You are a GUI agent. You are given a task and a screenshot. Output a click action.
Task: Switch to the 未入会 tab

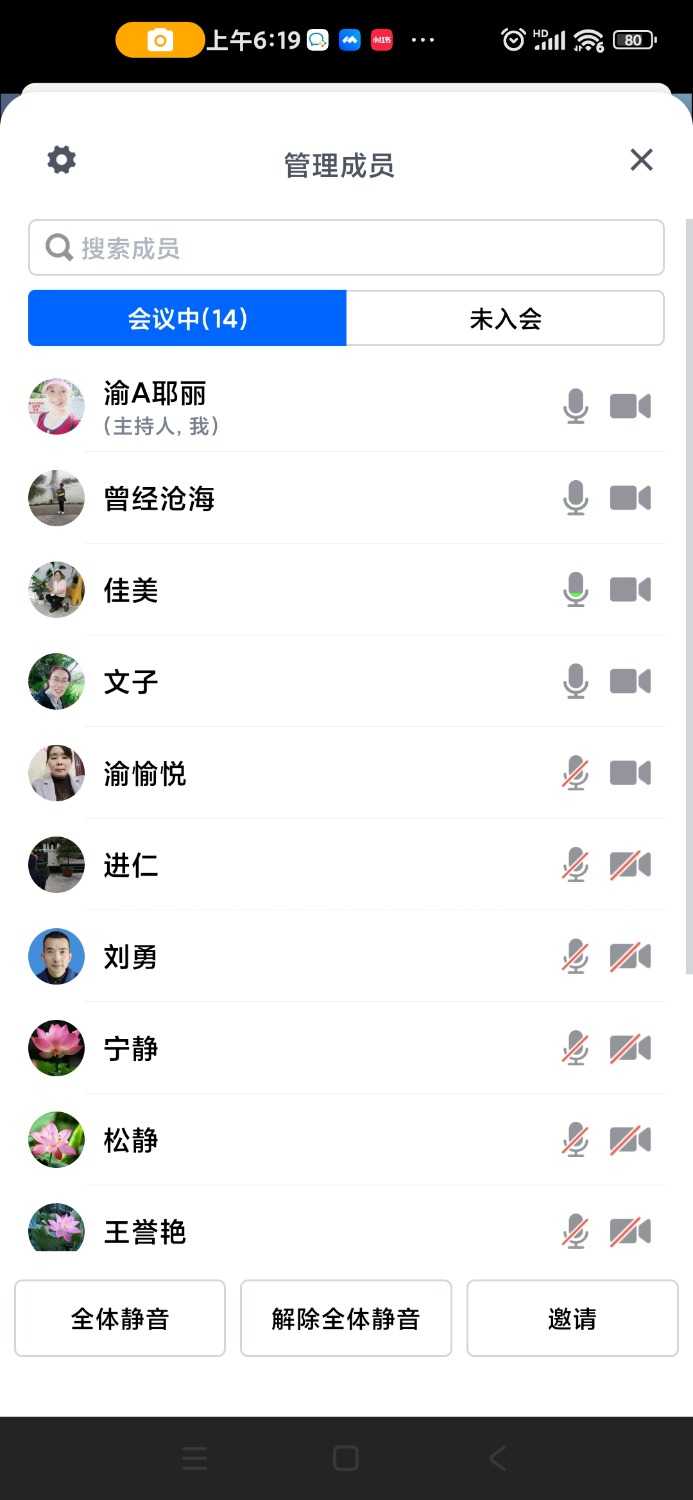tap(505, 319)
